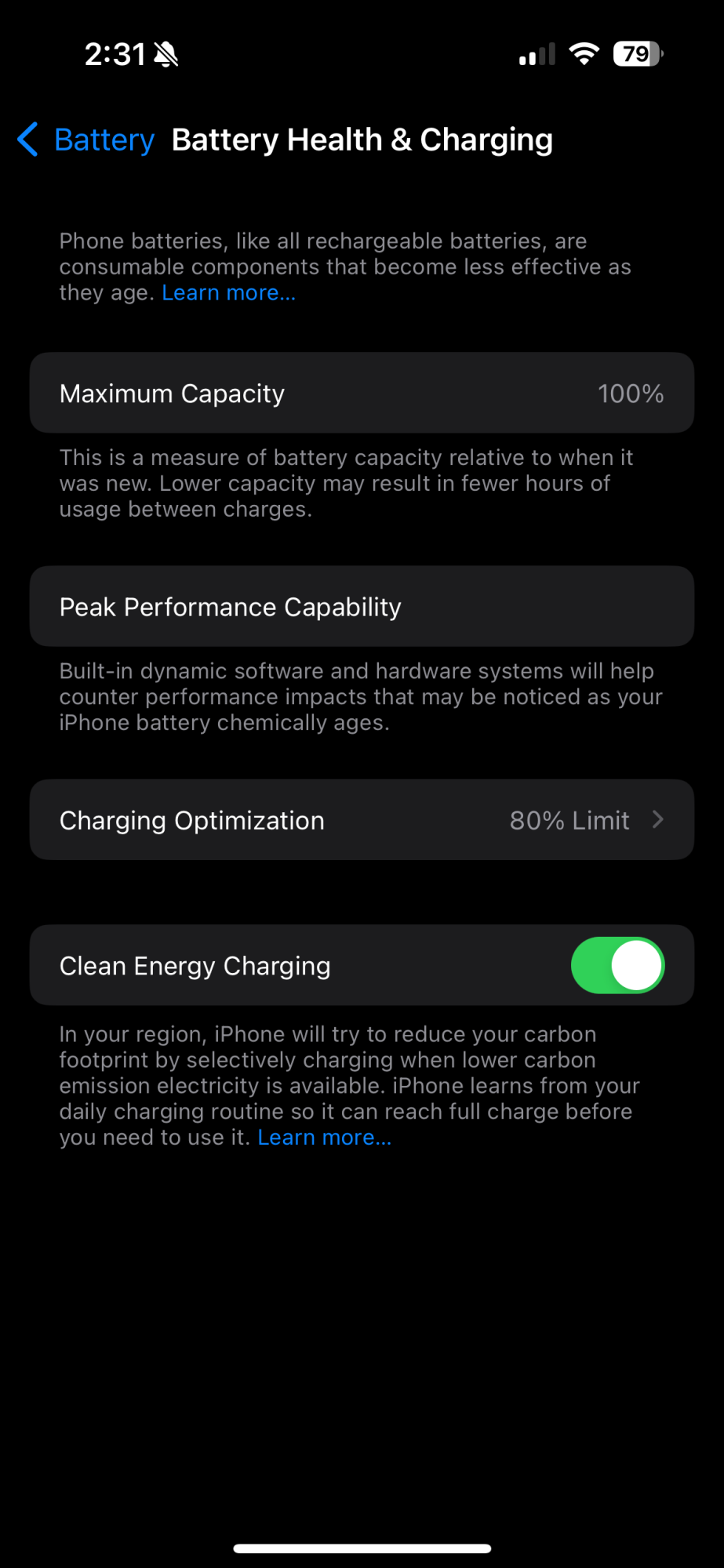Image resolution: width=724 pixels, height=1568 pixels.
Task: Turn off Clean Energy Charging
Action: [x=617, y=965]
